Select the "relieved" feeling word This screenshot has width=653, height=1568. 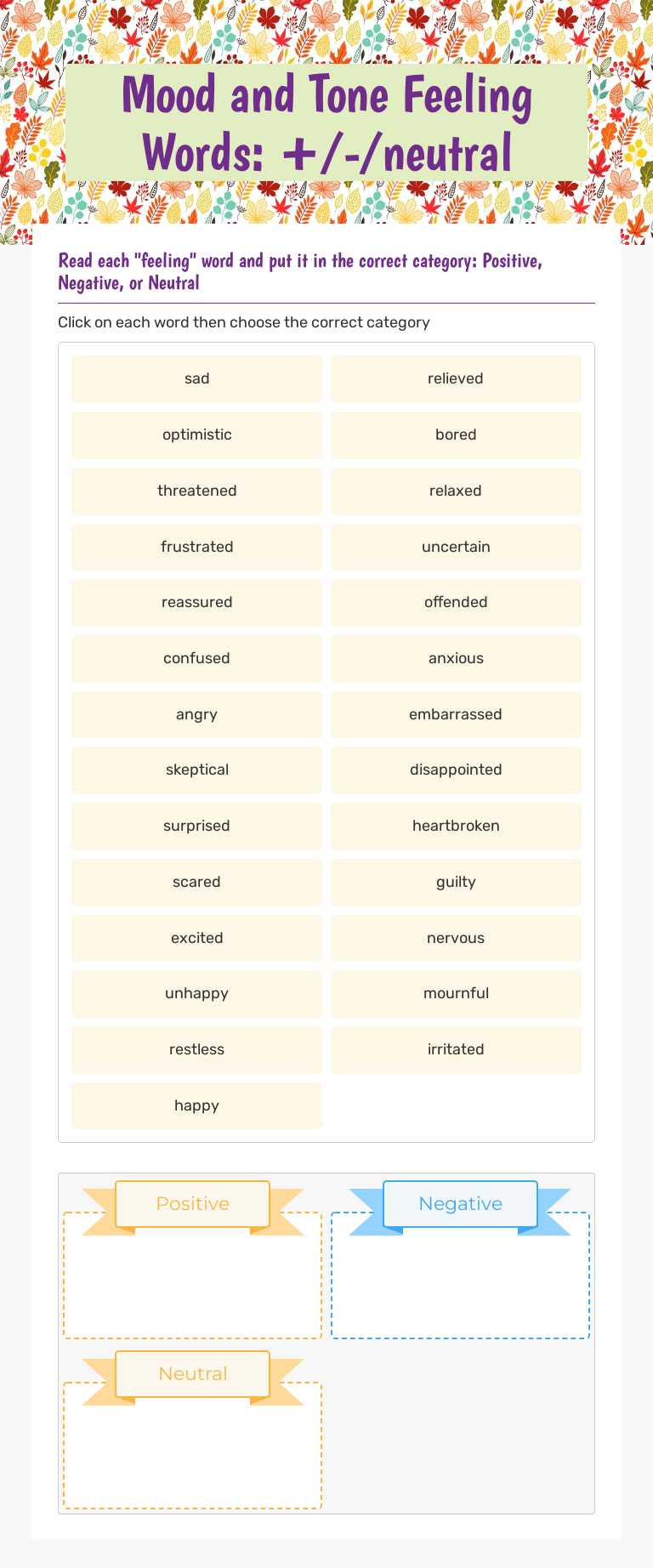click(x=456, y=378)
